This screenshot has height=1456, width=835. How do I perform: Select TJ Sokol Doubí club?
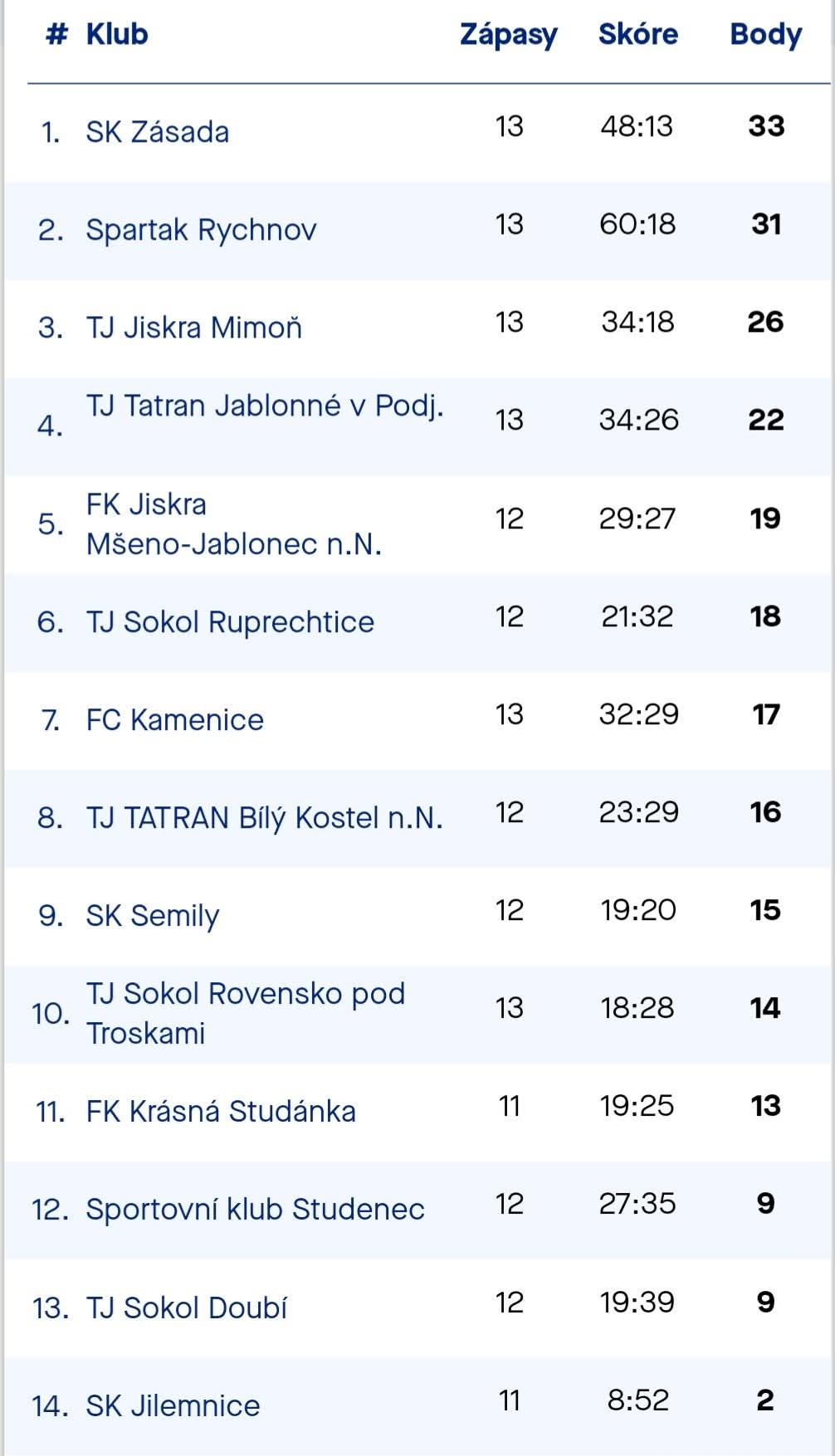[187, 1307]
